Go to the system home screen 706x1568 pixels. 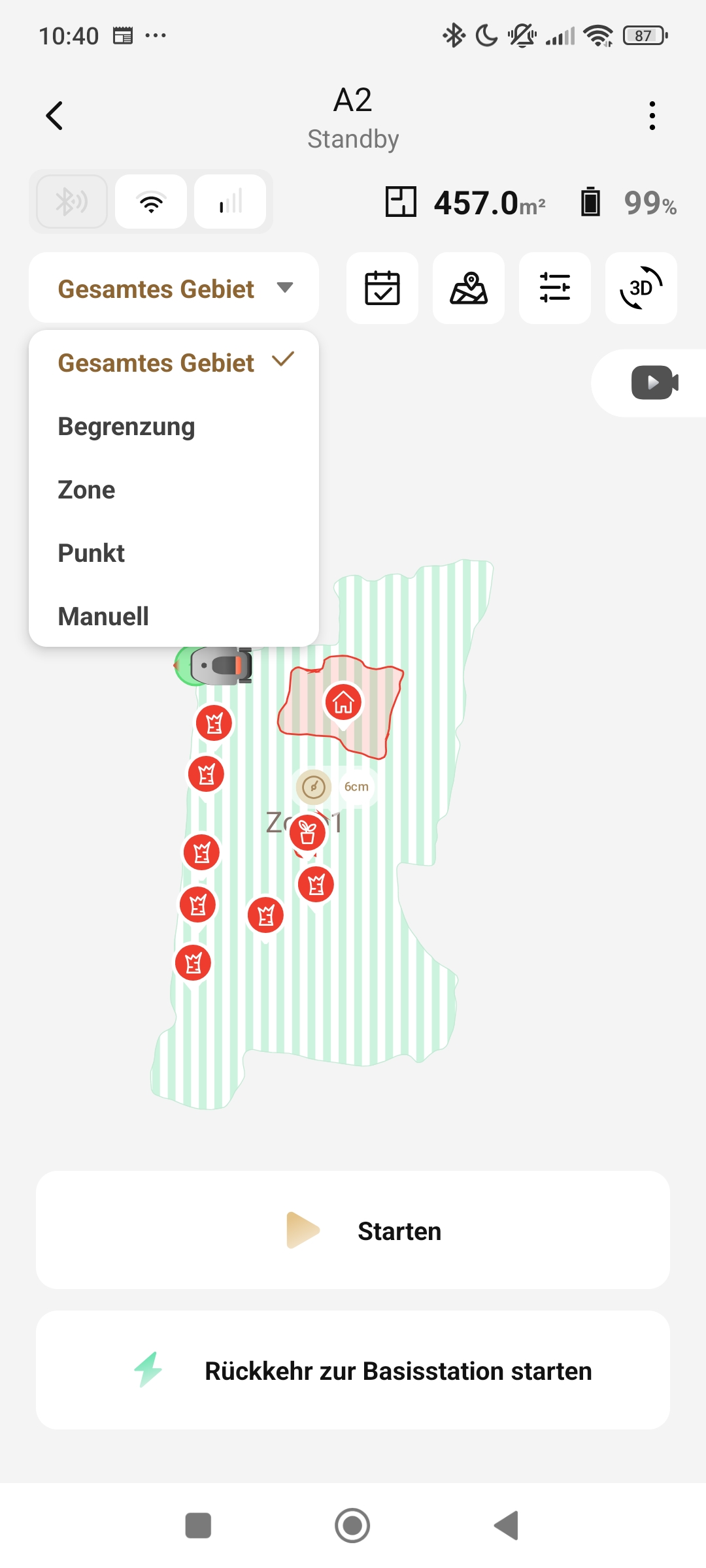pyautogui.click(x=352, y=1526)
